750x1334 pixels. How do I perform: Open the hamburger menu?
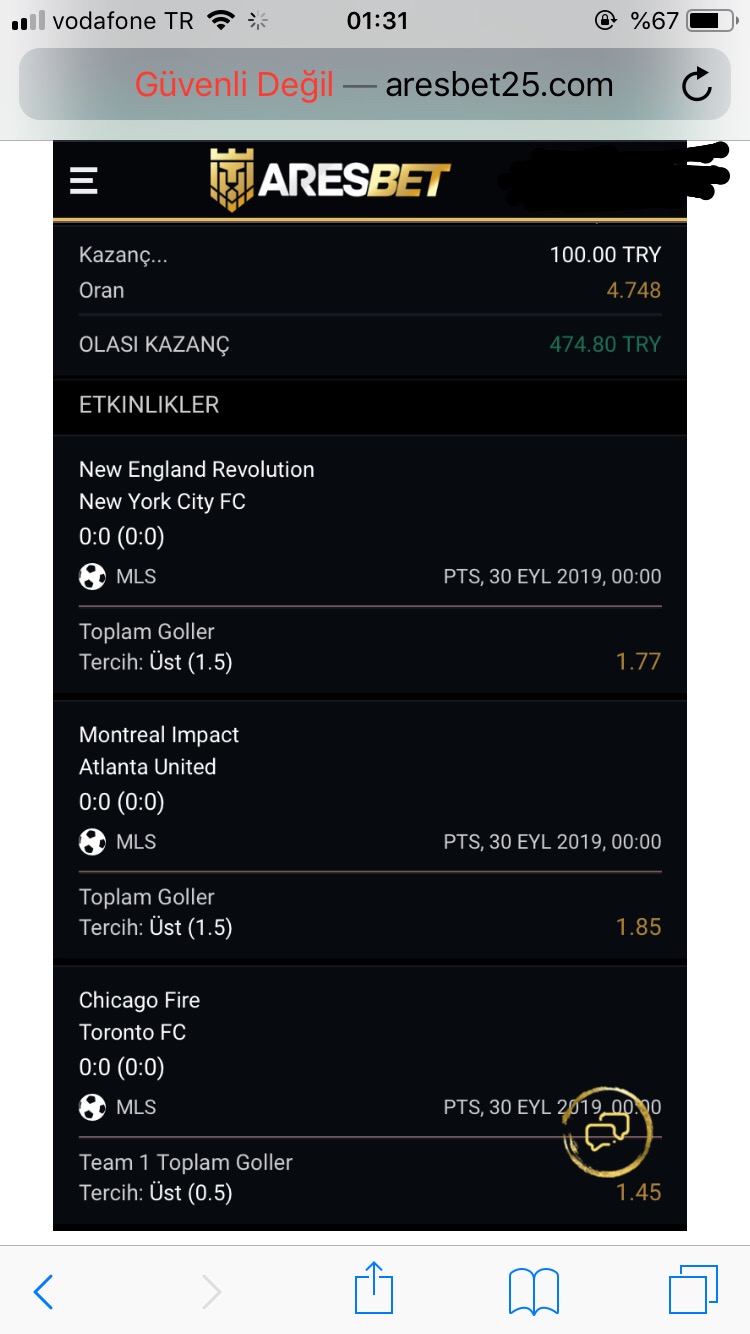coord(83,180)
